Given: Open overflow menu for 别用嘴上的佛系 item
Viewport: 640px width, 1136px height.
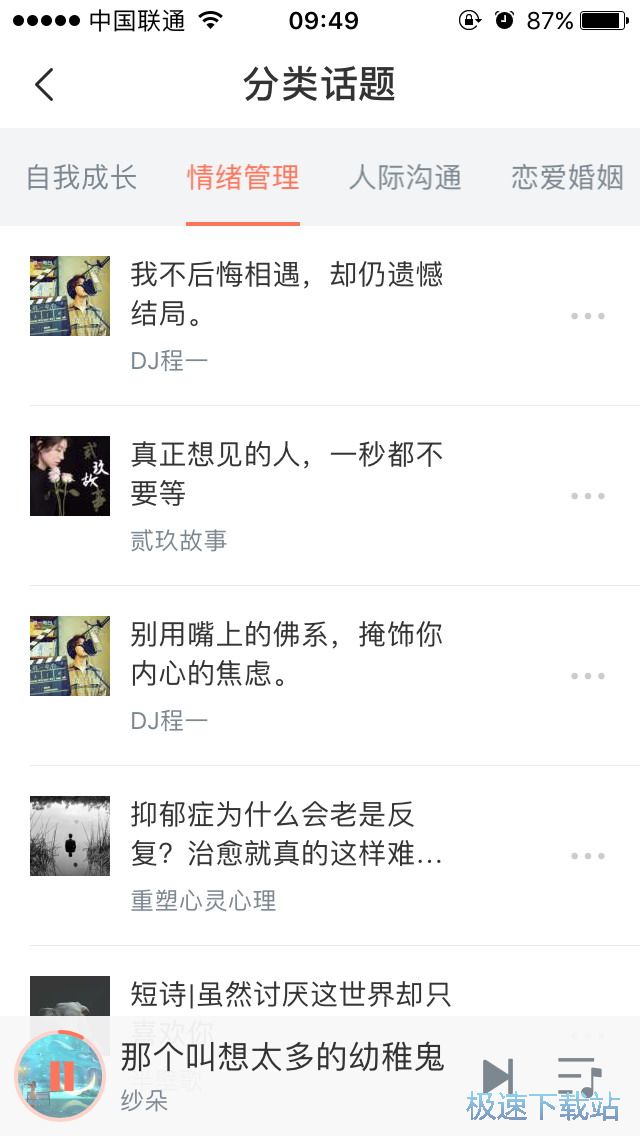Looking at the screenshot, I should (x=587, y=676).
